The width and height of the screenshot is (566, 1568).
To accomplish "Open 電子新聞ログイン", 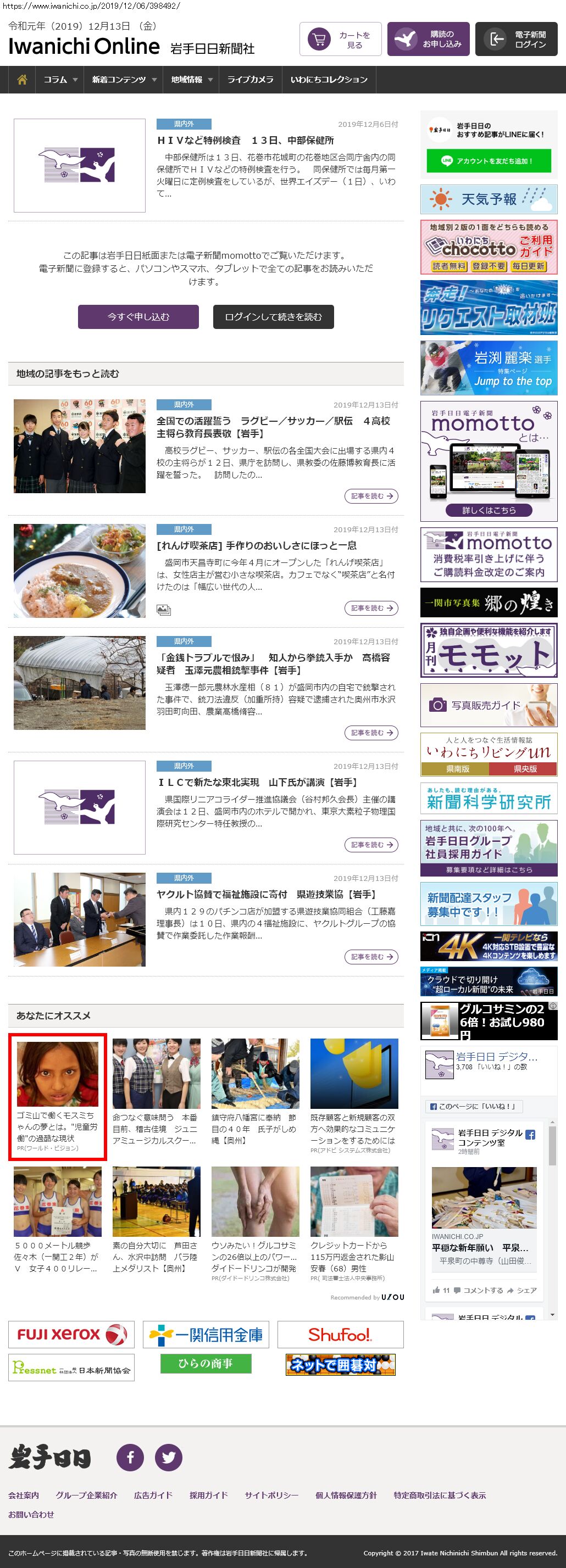I will 515,40.
